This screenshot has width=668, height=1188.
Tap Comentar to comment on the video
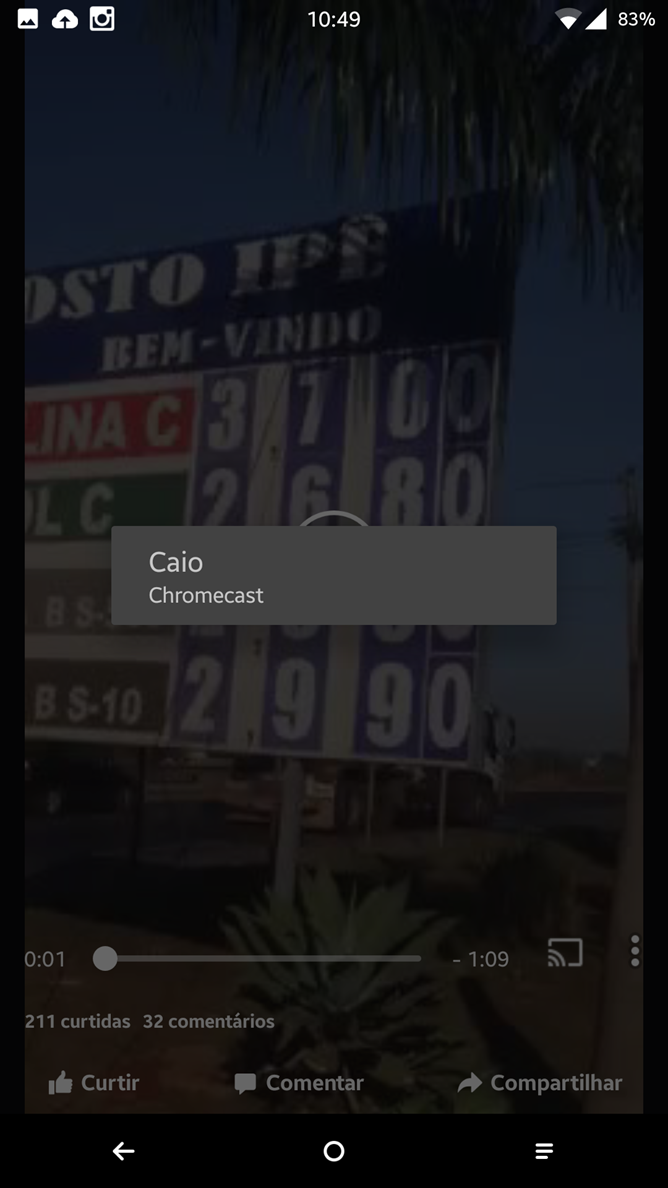[x=299, y=1083]
